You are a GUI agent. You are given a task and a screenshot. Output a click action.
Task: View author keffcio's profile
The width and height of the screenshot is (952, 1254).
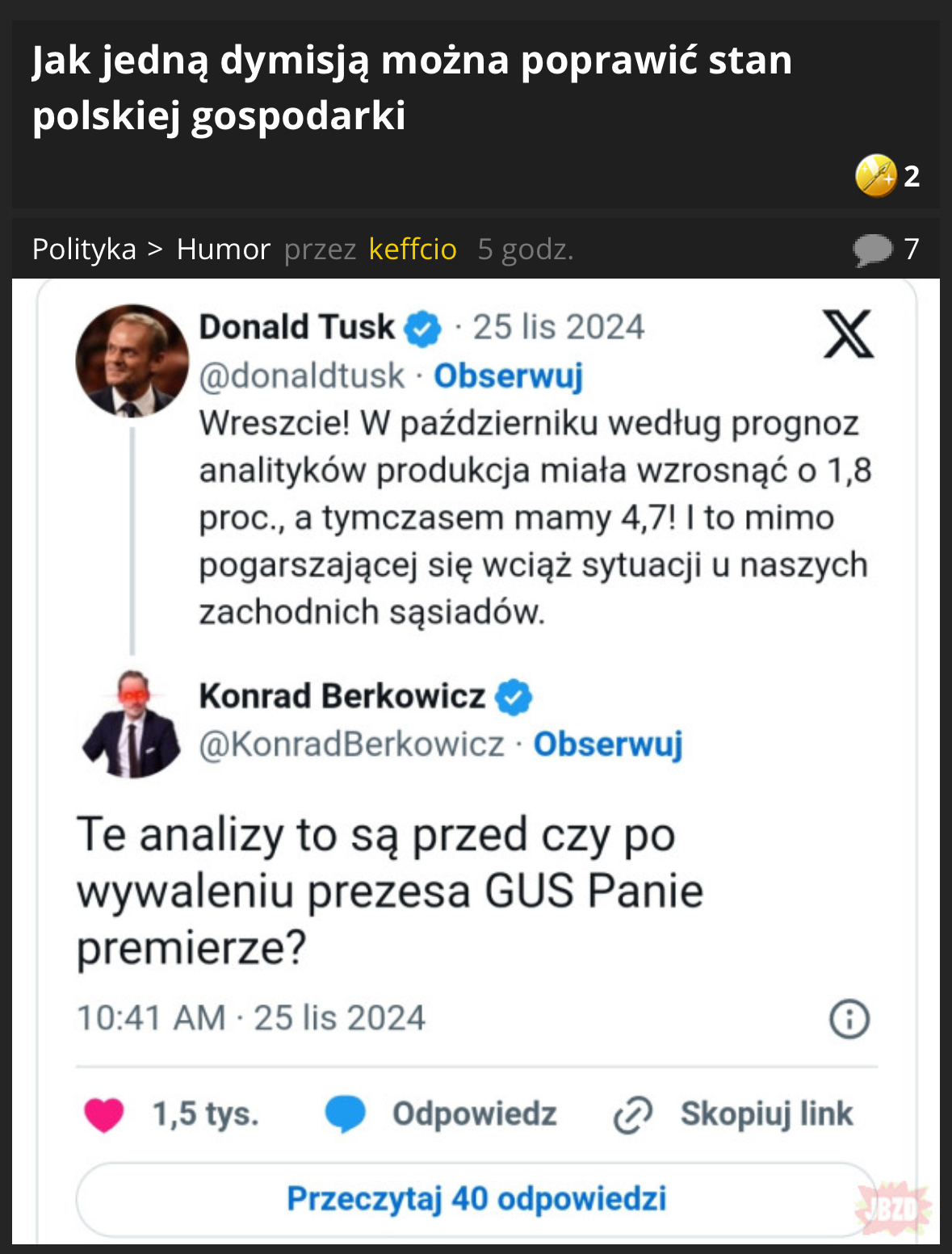[413, 250]
